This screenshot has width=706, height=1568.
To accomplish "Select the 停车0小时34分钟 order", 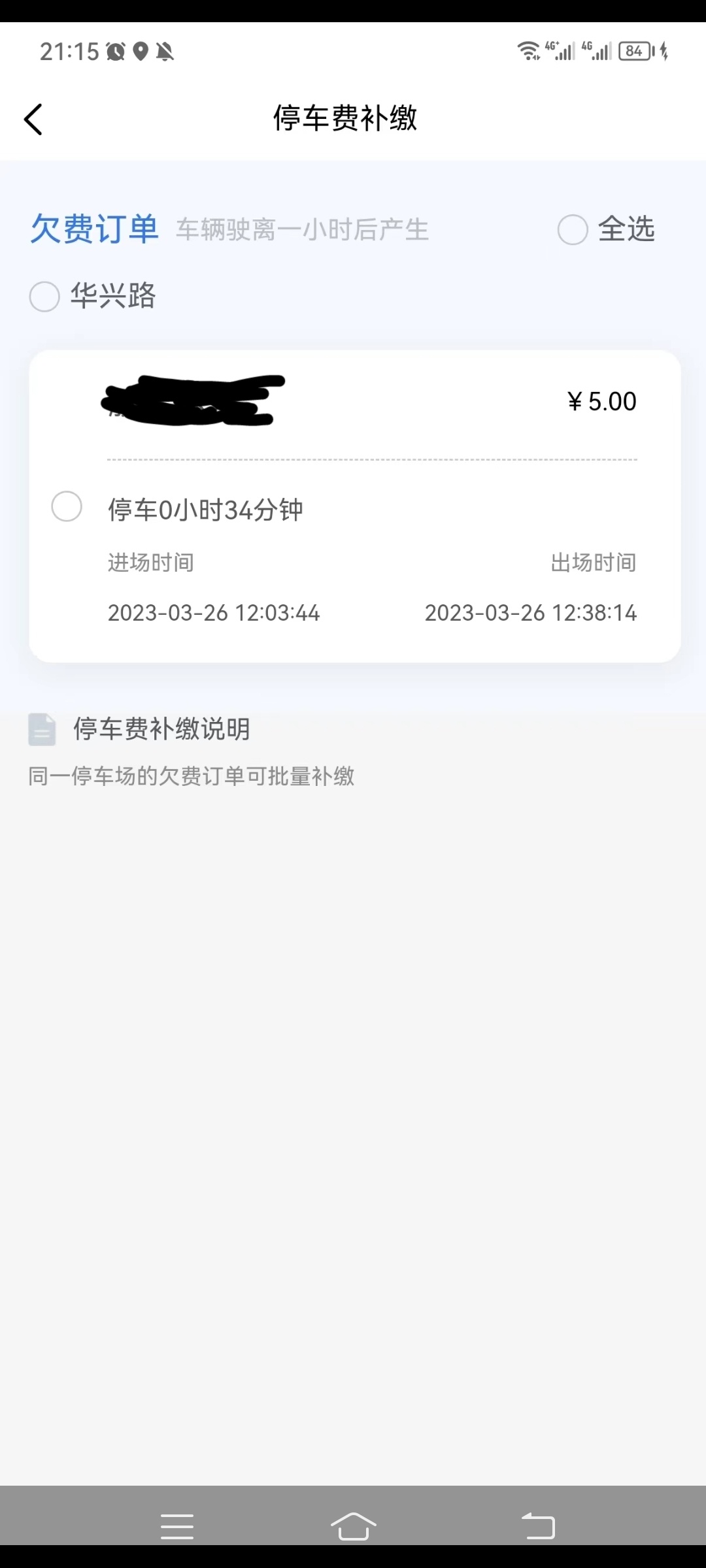I will 67,507.
